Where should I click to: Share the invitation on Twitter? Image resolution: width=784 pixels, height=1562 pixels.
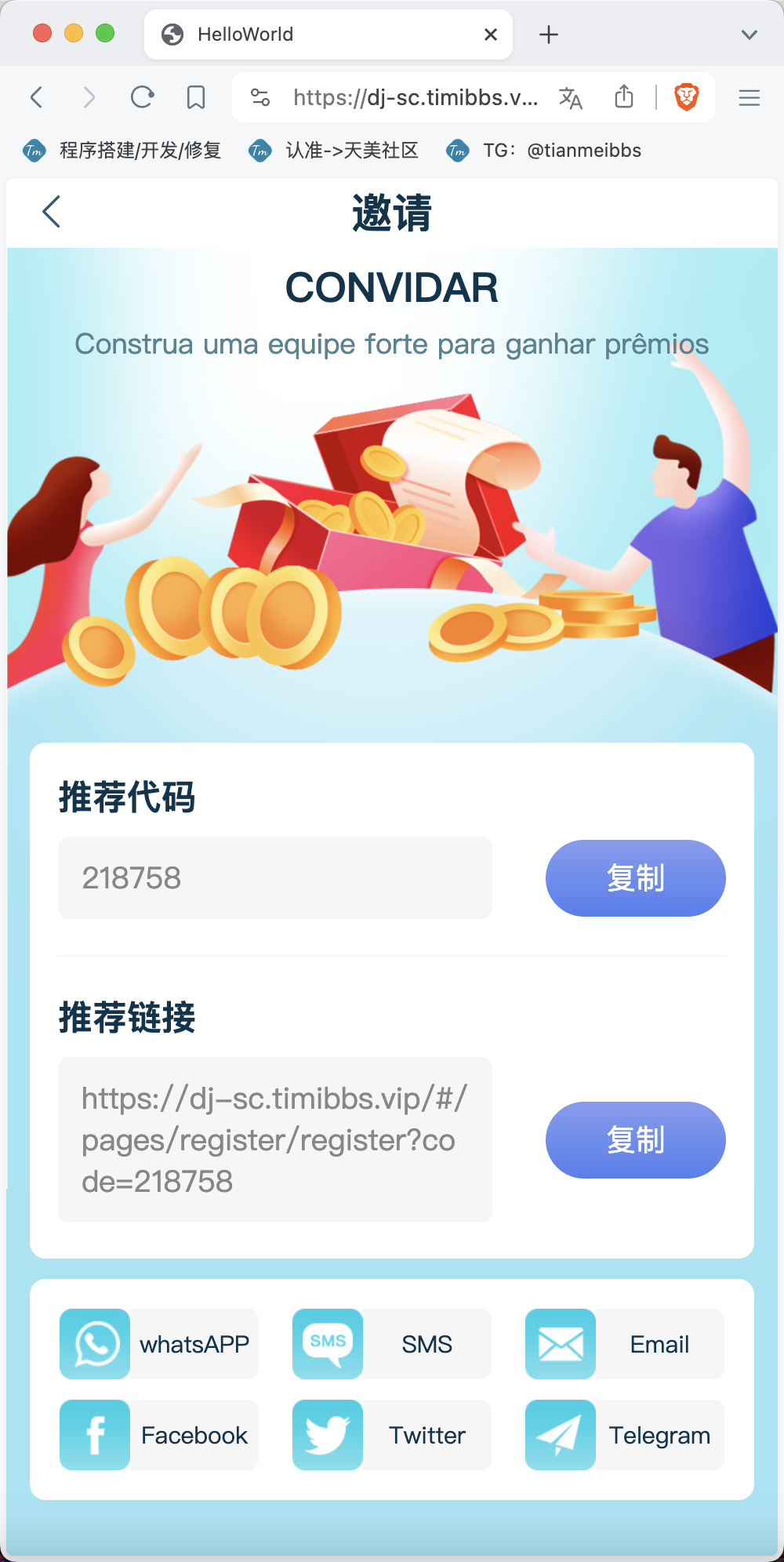pyautogui.click(x=392, y=1435)
